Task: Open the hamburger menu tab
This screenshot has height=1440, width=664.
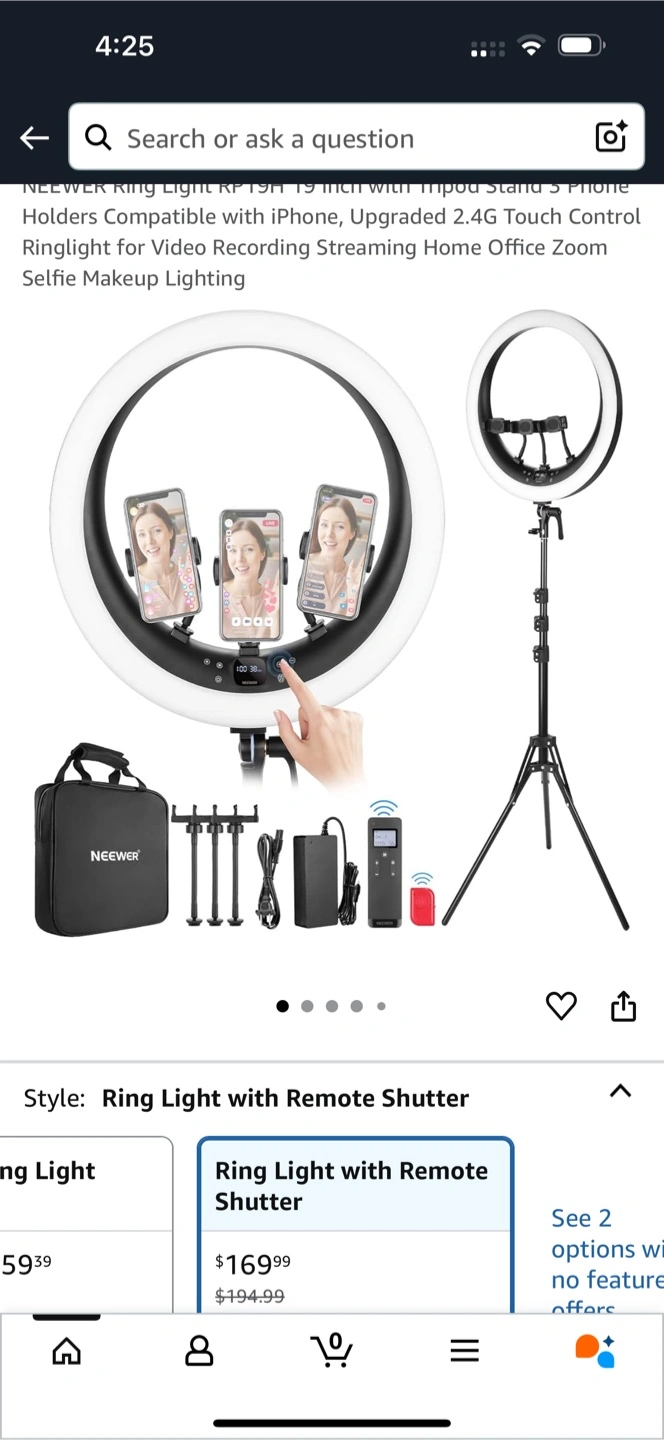Action: [464, 1352]
